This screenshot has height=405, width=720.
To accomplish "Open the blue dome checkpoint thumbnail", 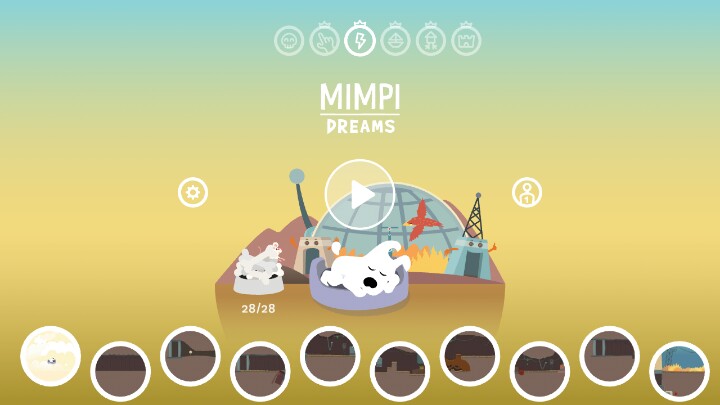I will (680, 371).
